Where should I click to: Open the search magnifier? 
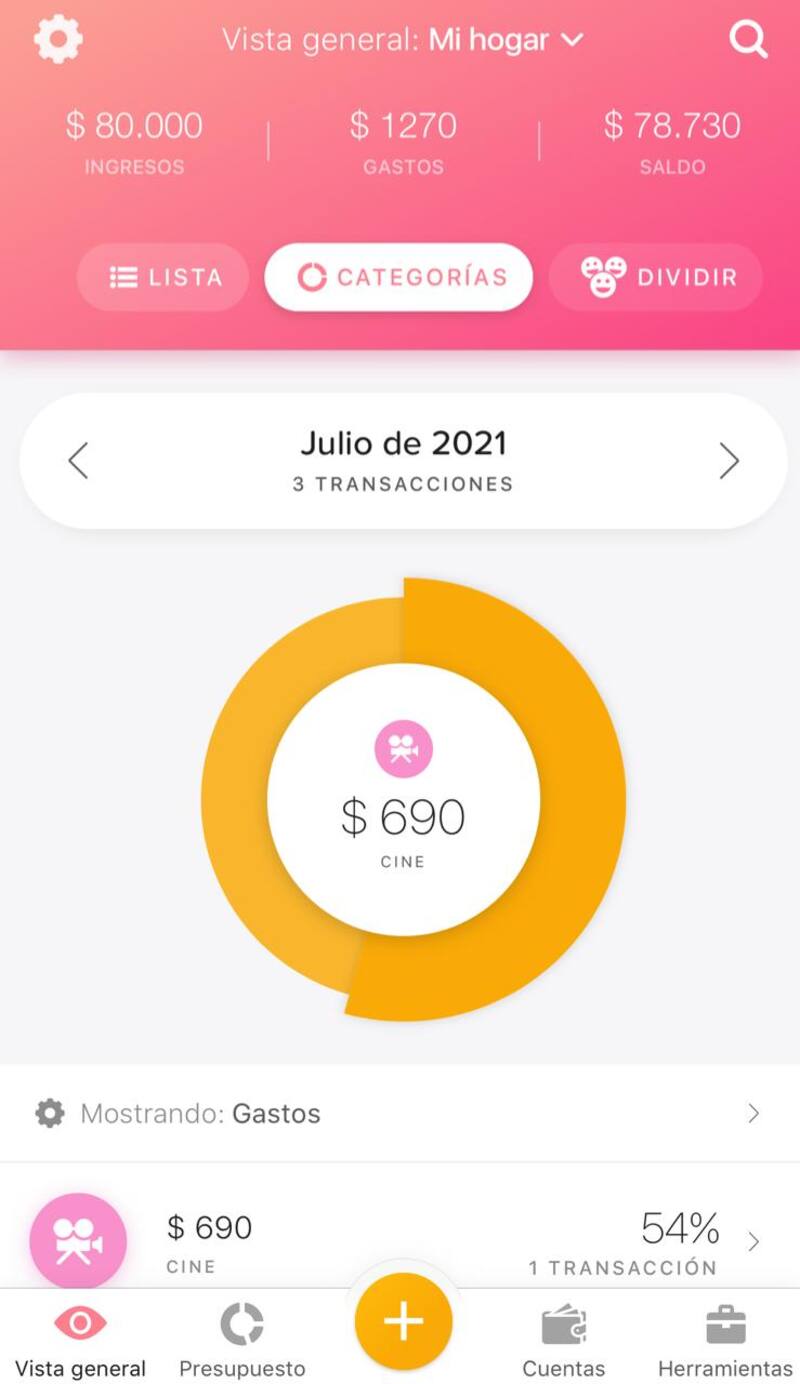(x=748, y=40)
